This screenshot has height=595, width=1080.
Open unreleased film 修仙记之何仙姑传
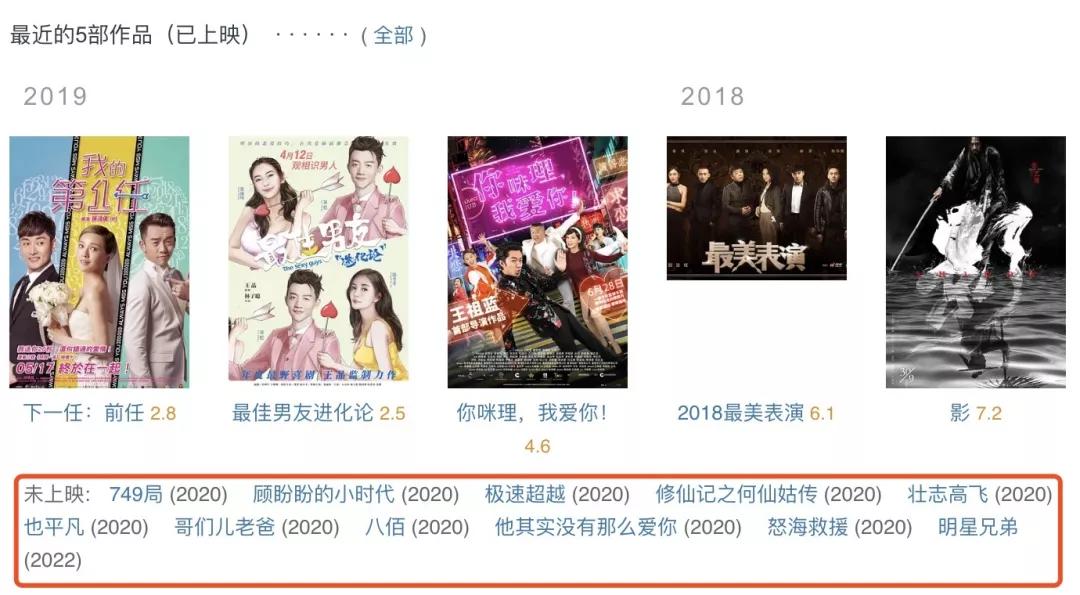click(x=736, y=495)
